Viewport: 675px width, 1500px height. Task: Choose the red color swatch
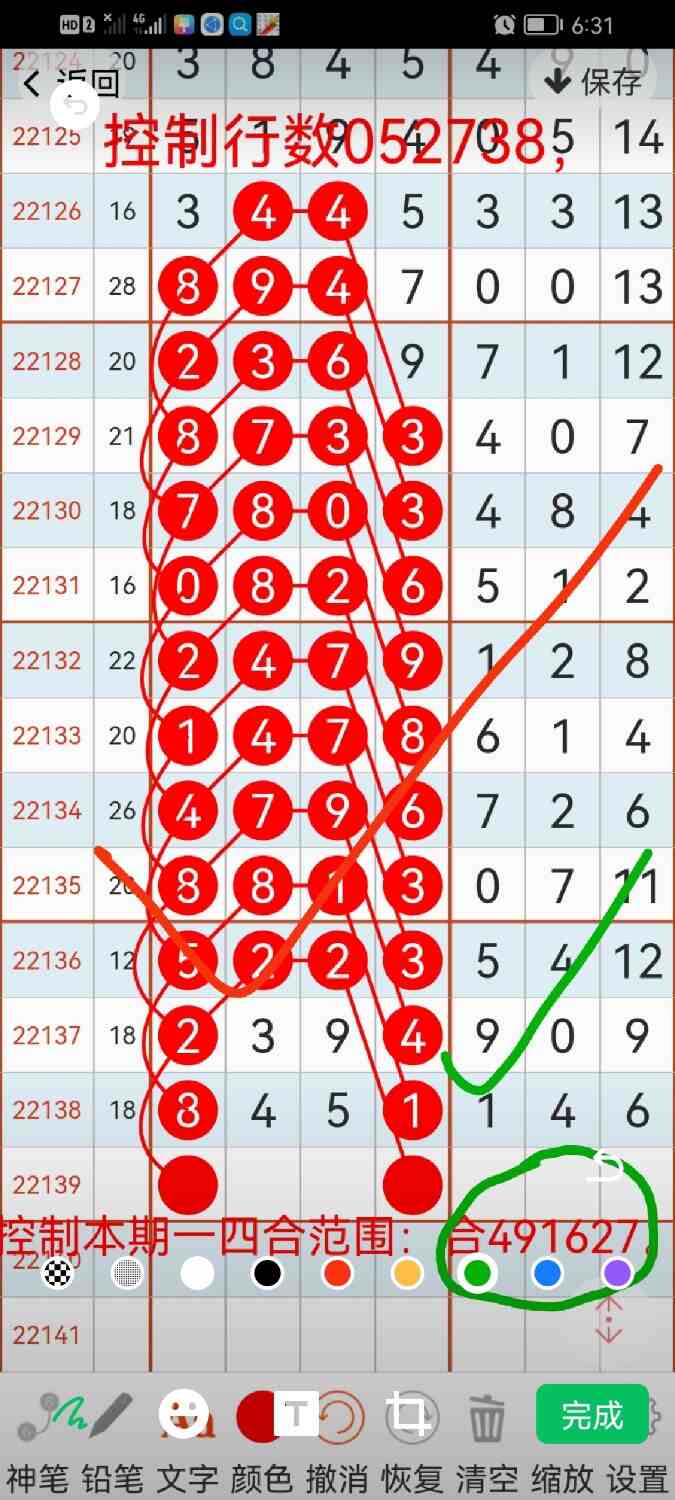click(337, 1273)
